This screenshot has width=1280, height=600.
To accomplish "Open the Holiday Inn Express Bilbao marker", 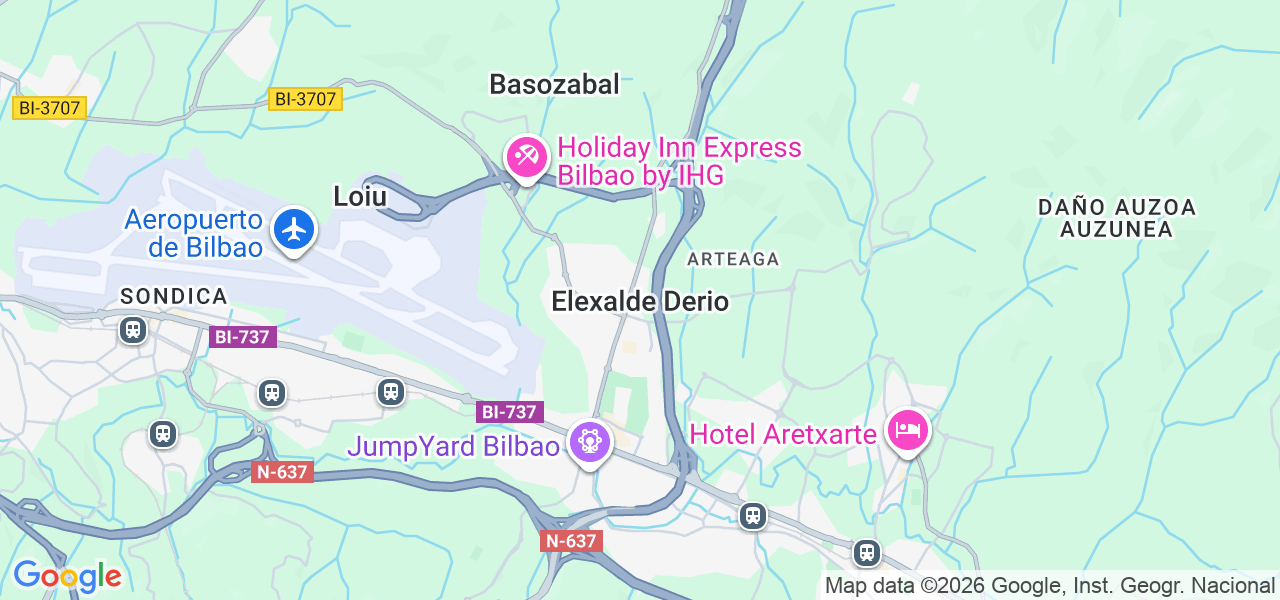I will [525, 157].
